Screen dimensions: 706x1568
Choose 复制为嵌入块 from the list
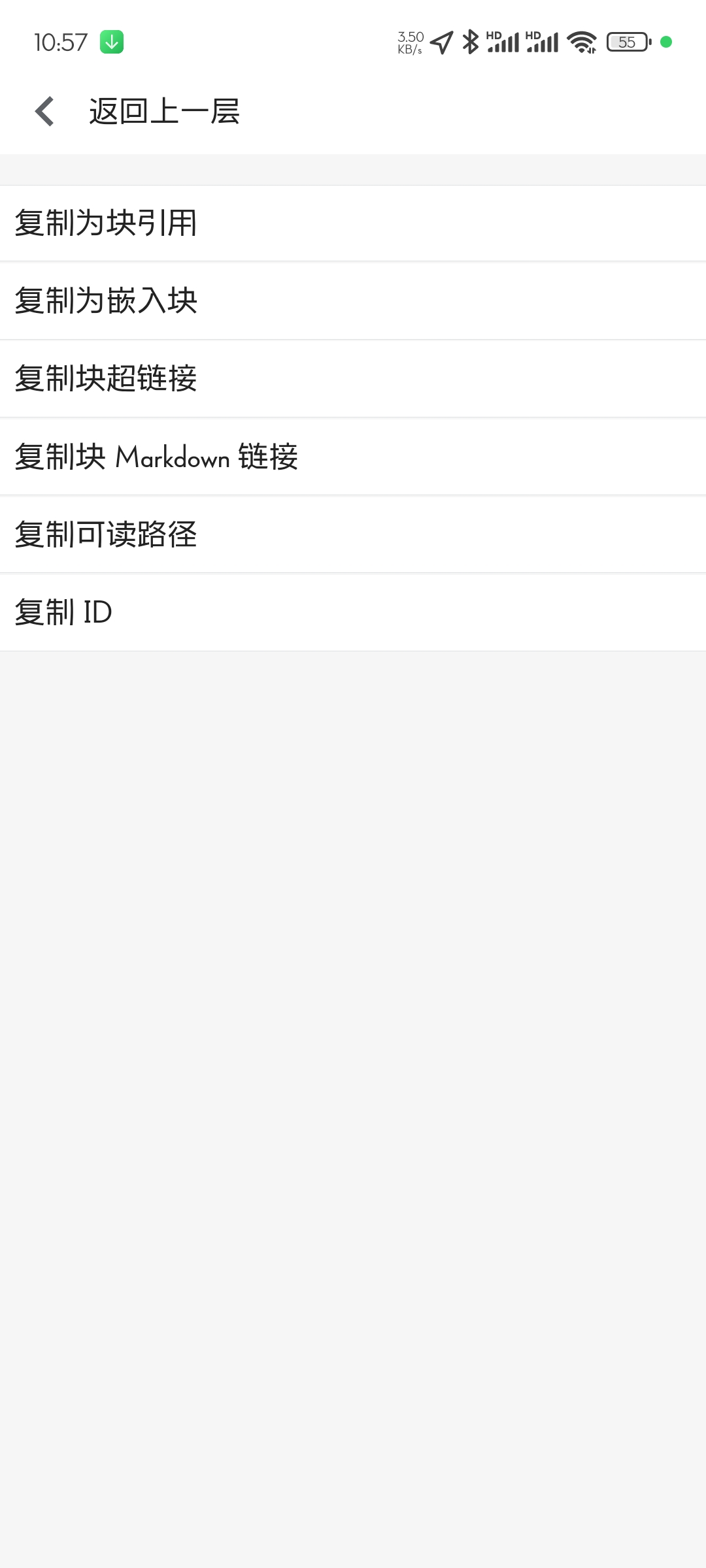(353, 301)
